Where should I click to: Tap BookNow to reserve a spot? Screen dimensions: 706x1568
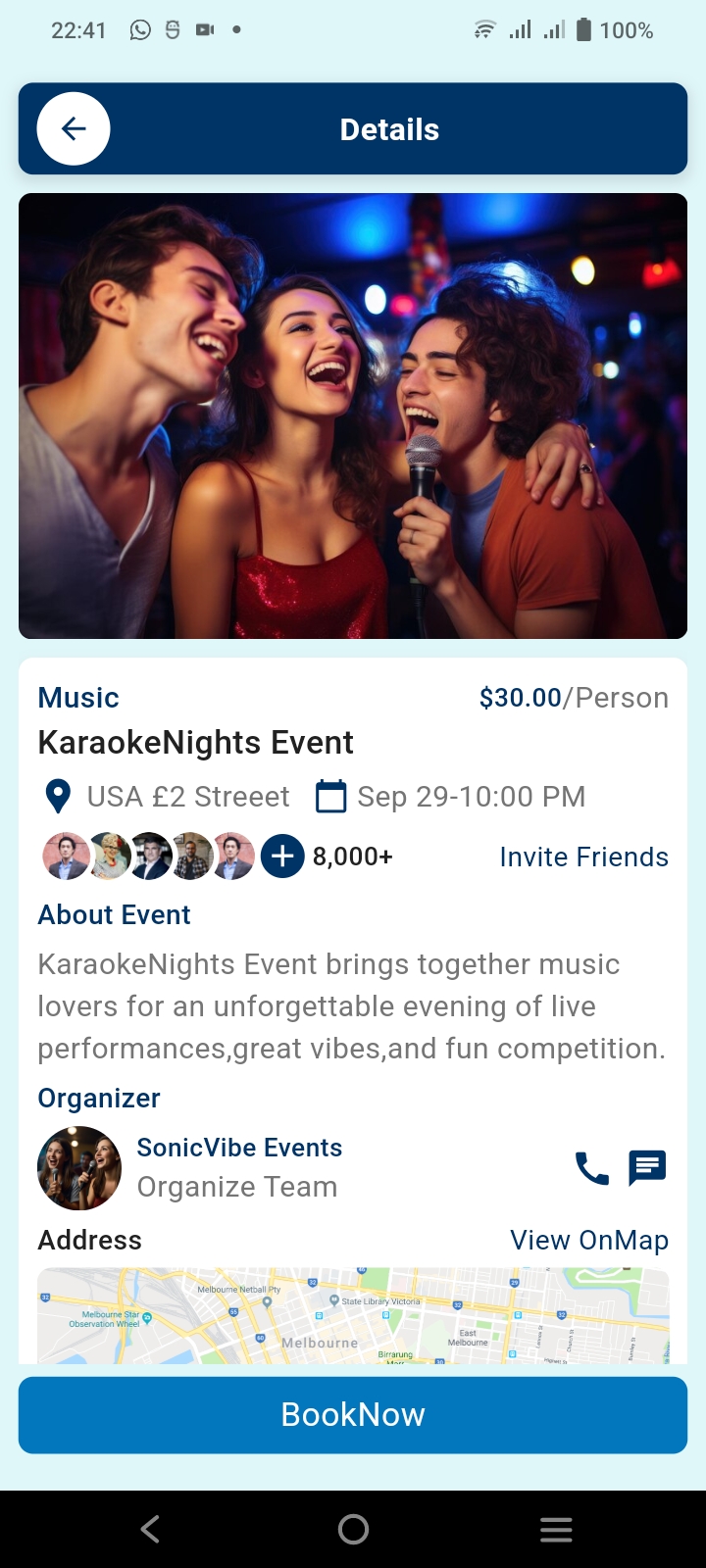pos(353,1414)
